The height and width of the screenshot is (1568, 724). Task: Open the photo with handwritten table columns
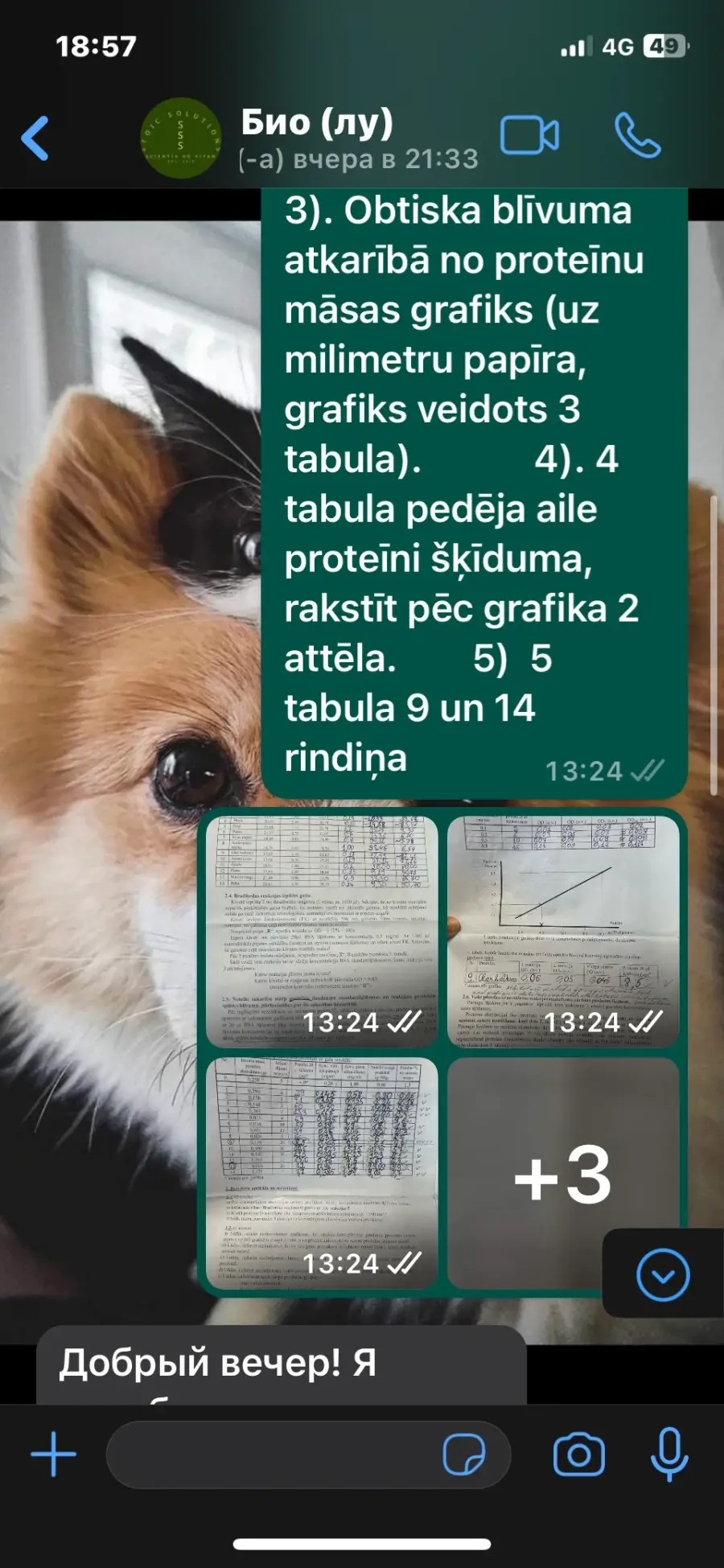pos(322,1173)
